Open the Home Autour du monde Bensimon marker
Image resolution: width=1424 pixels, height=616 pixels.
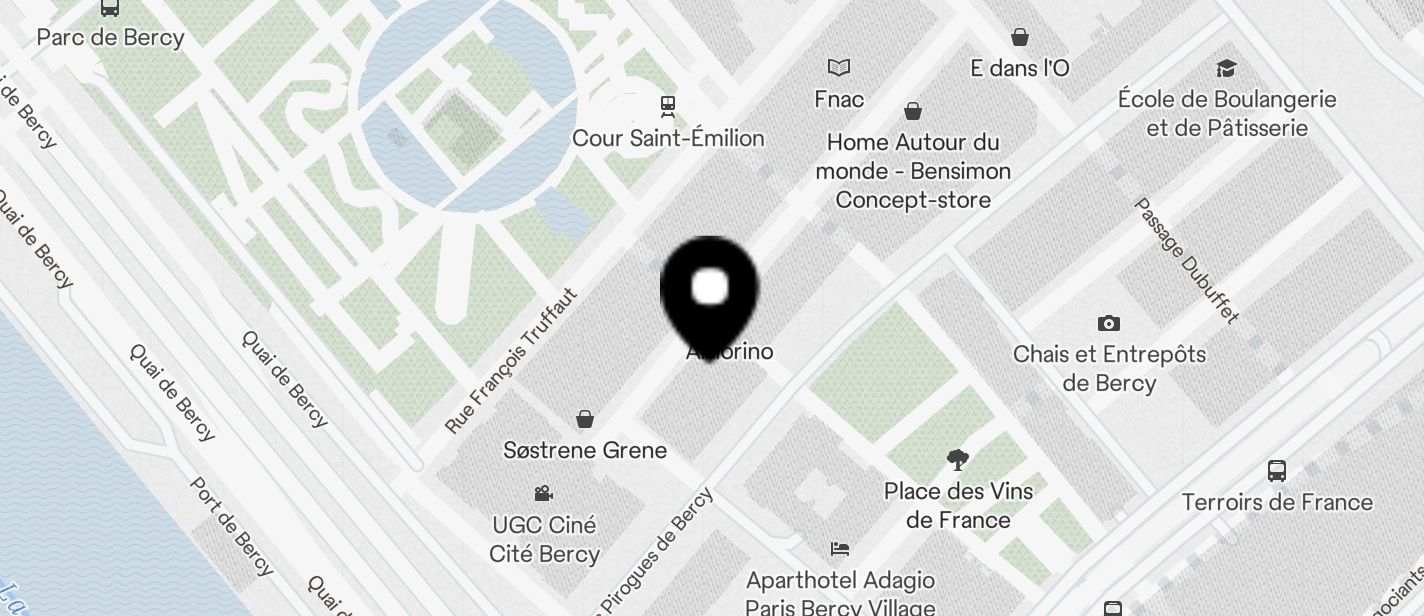click(x=913, y=111)
